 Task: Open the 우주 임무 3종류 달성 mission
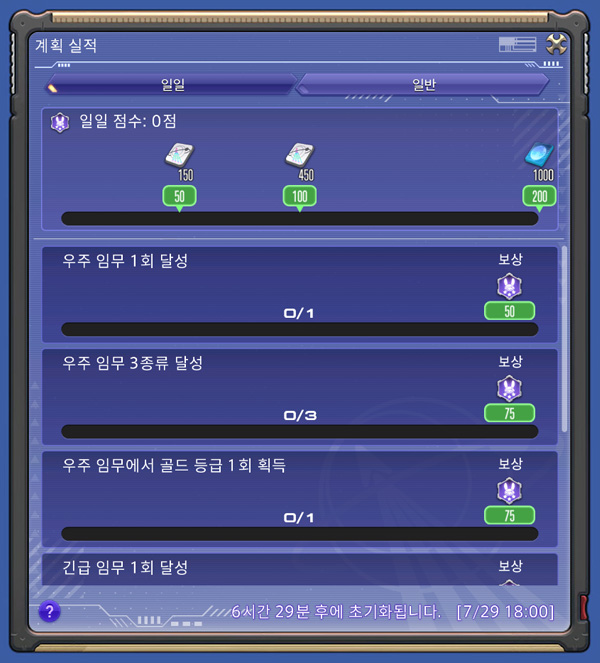click(x=299, y=395)
